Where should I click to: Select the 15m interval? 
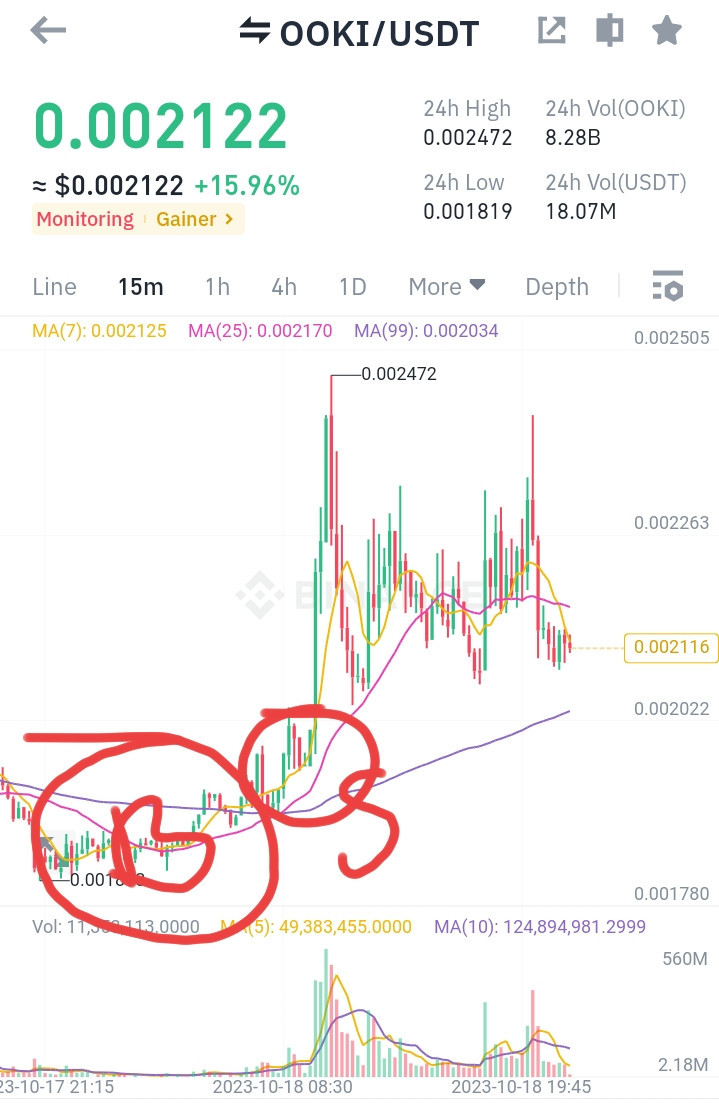[x=140, y=287]
